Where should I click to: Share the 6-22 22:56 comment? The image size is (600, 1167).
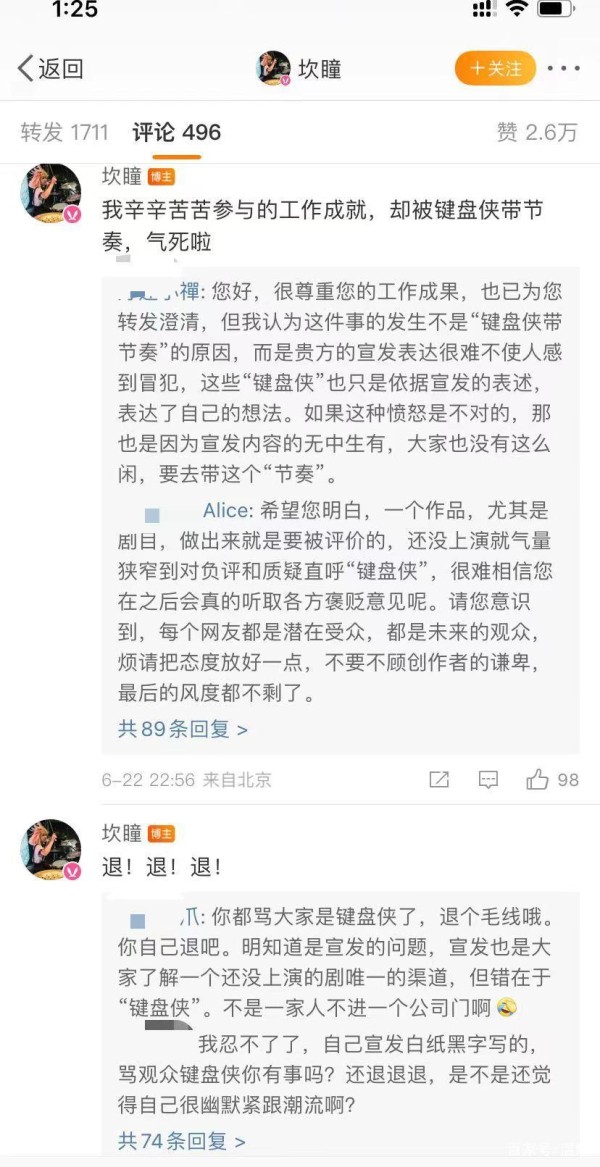pyautogui.click(x=439, y=780)
